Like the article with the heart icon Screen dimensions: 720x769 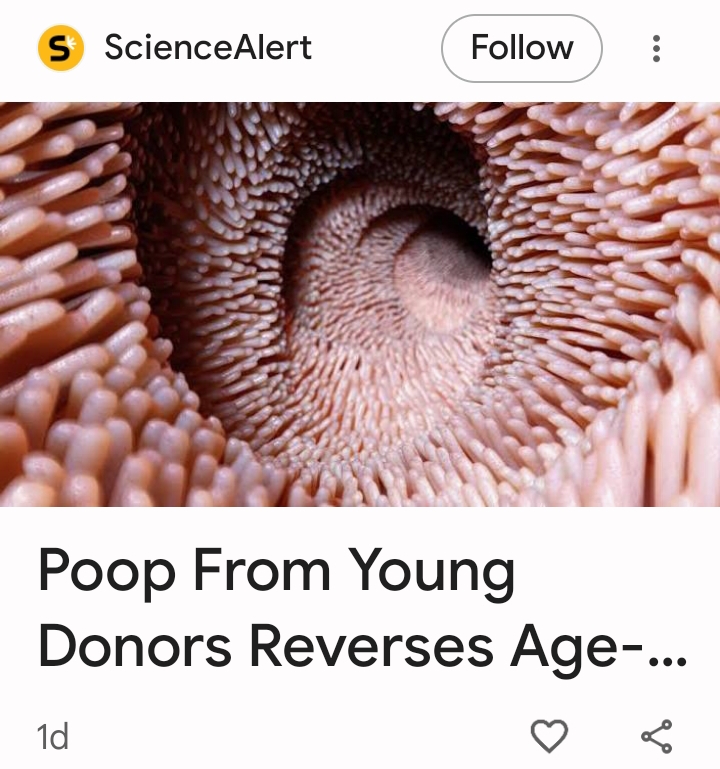[x=549, y=735]
